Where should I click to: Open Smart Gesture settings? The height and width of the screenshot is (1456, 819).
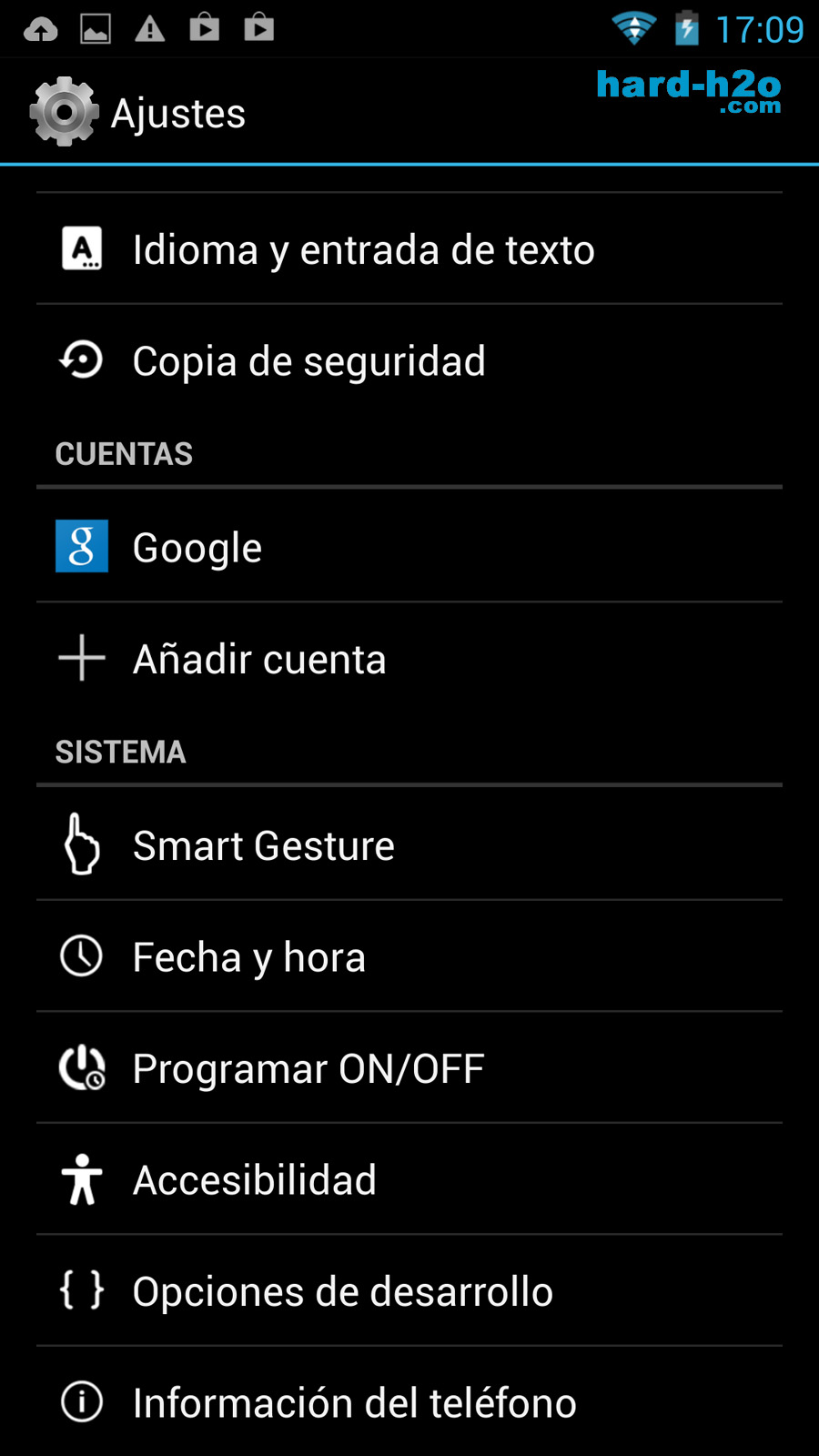click(409, 844)
